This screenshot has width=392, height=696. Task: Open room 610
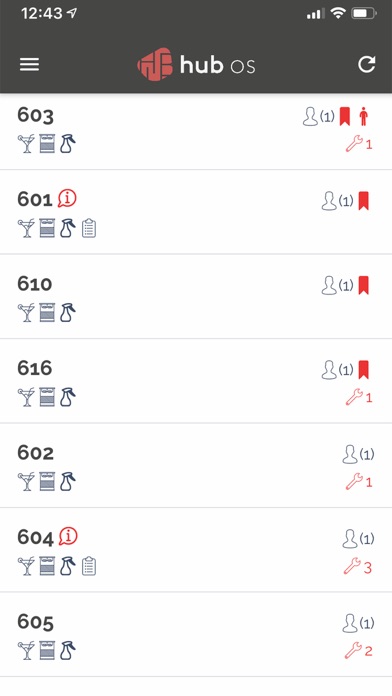(x=196, y=296)
